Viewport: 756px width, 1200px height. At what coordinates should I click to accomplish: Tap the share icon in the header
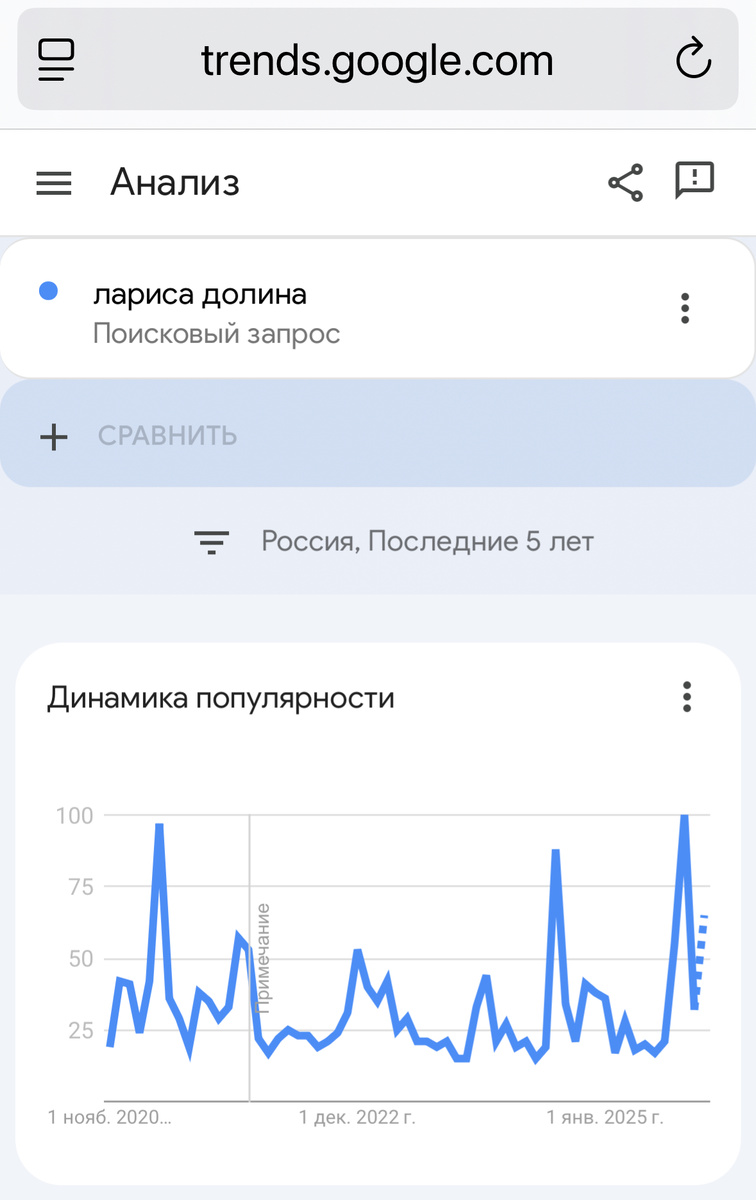point(623,182)
